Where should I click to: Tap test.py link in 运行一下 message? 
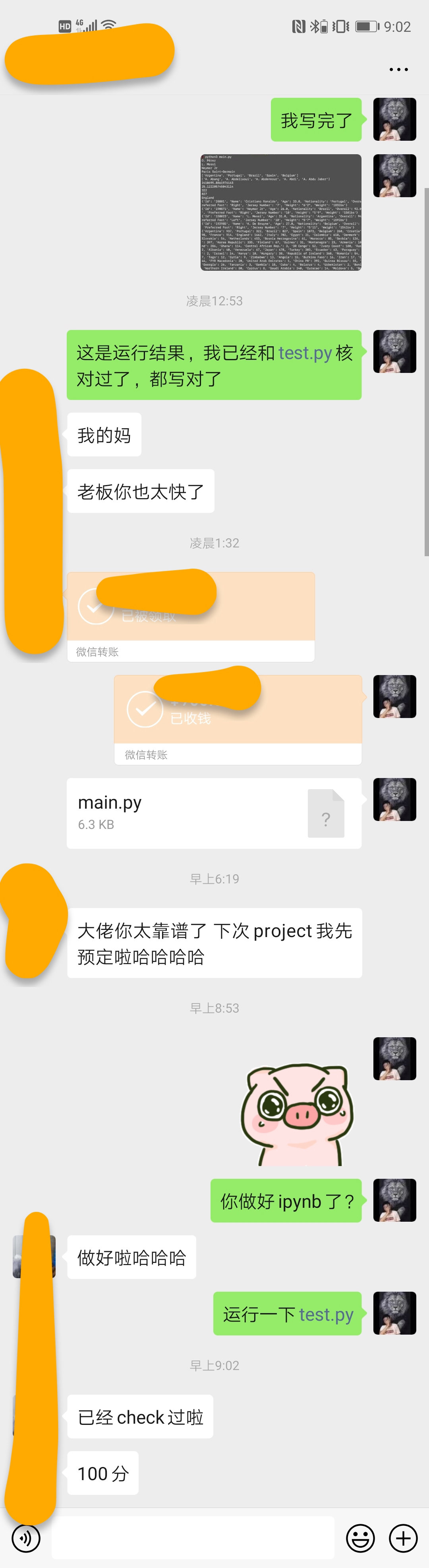(x=326, y=1314)
